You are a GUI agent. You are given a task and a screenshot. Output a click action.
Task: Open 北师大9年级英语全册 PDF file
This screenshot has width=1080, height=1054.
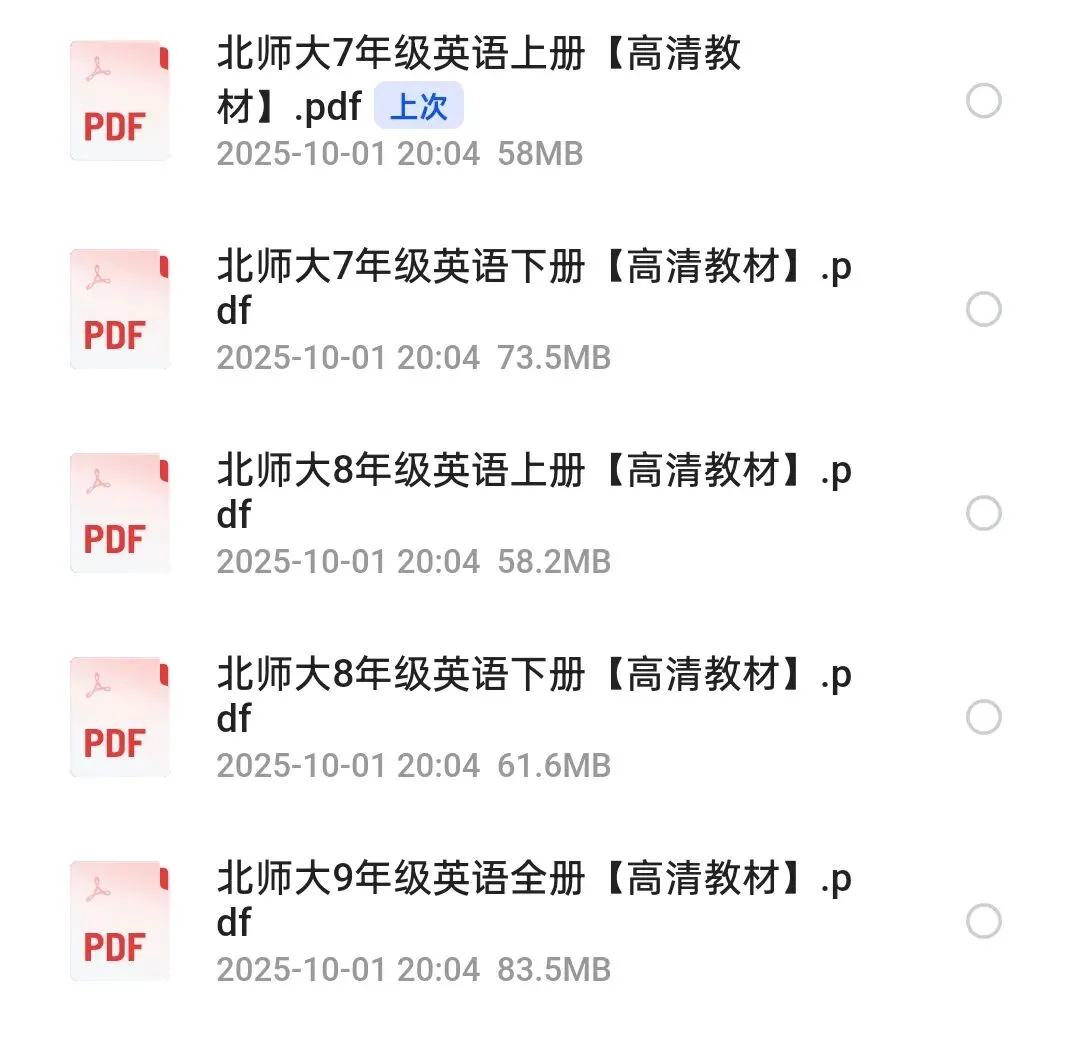click(x=533, y=881)
